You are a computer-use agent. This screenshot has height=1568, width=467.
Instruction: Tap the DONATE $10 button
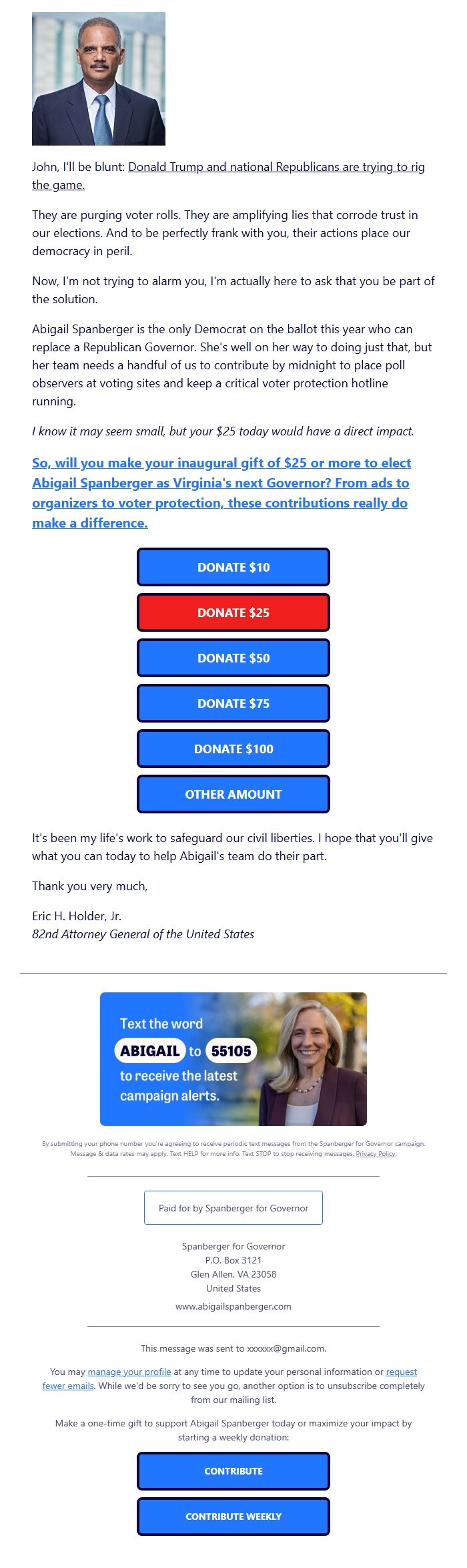(x=233, y=567)
